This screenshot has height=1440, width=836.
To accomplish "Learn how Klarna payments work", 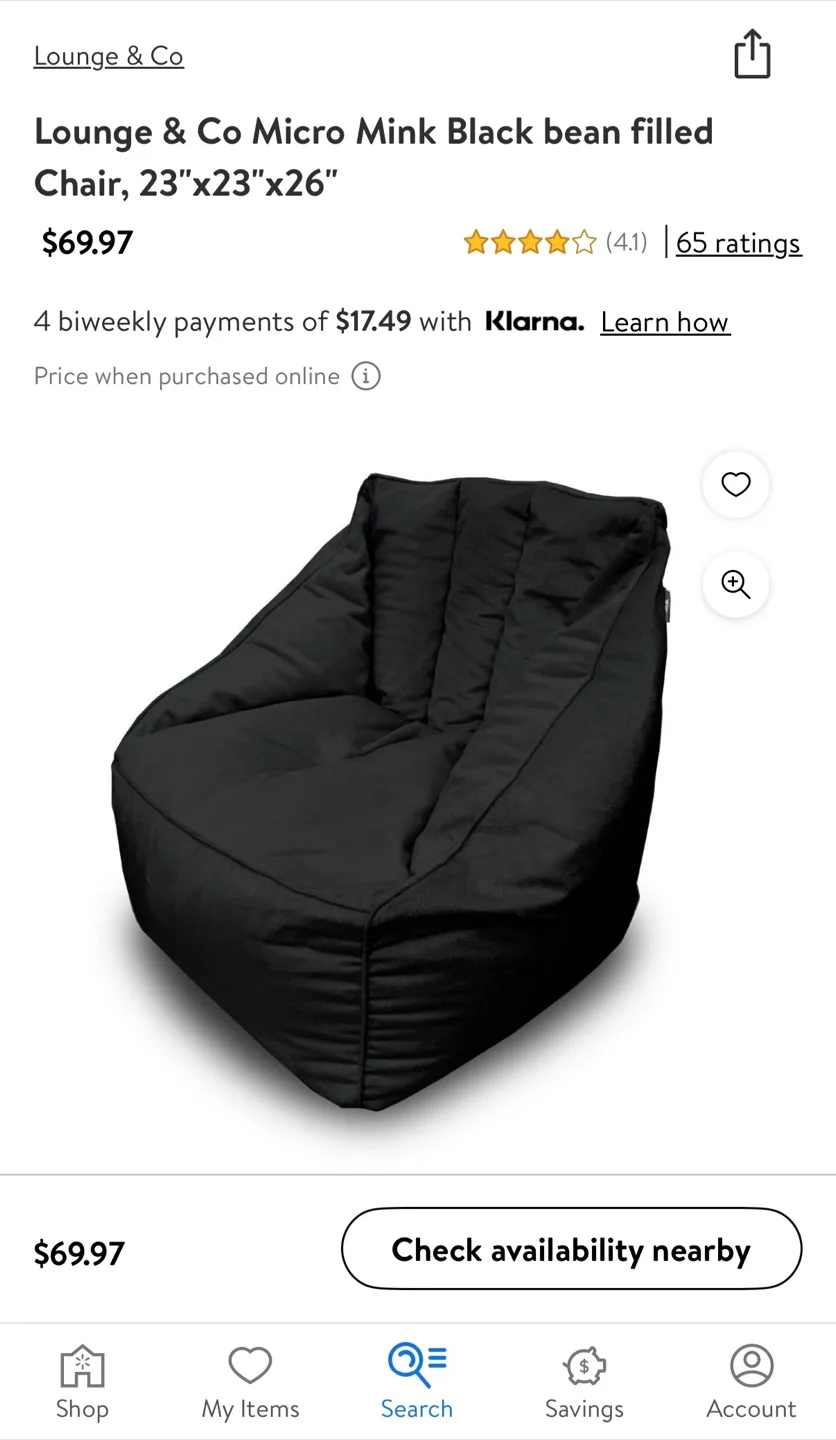I will (664, 322).
